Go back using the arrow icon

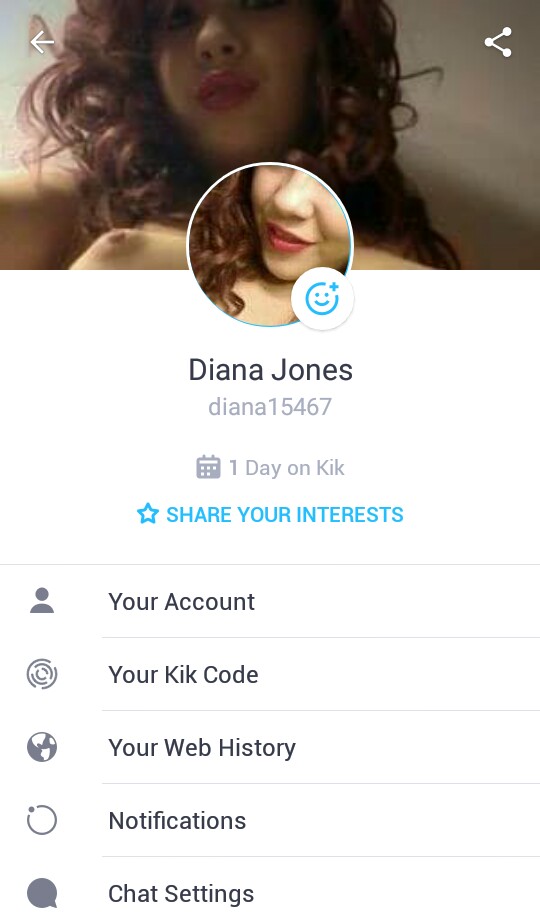pyautogui.click(x=42, y=42)
